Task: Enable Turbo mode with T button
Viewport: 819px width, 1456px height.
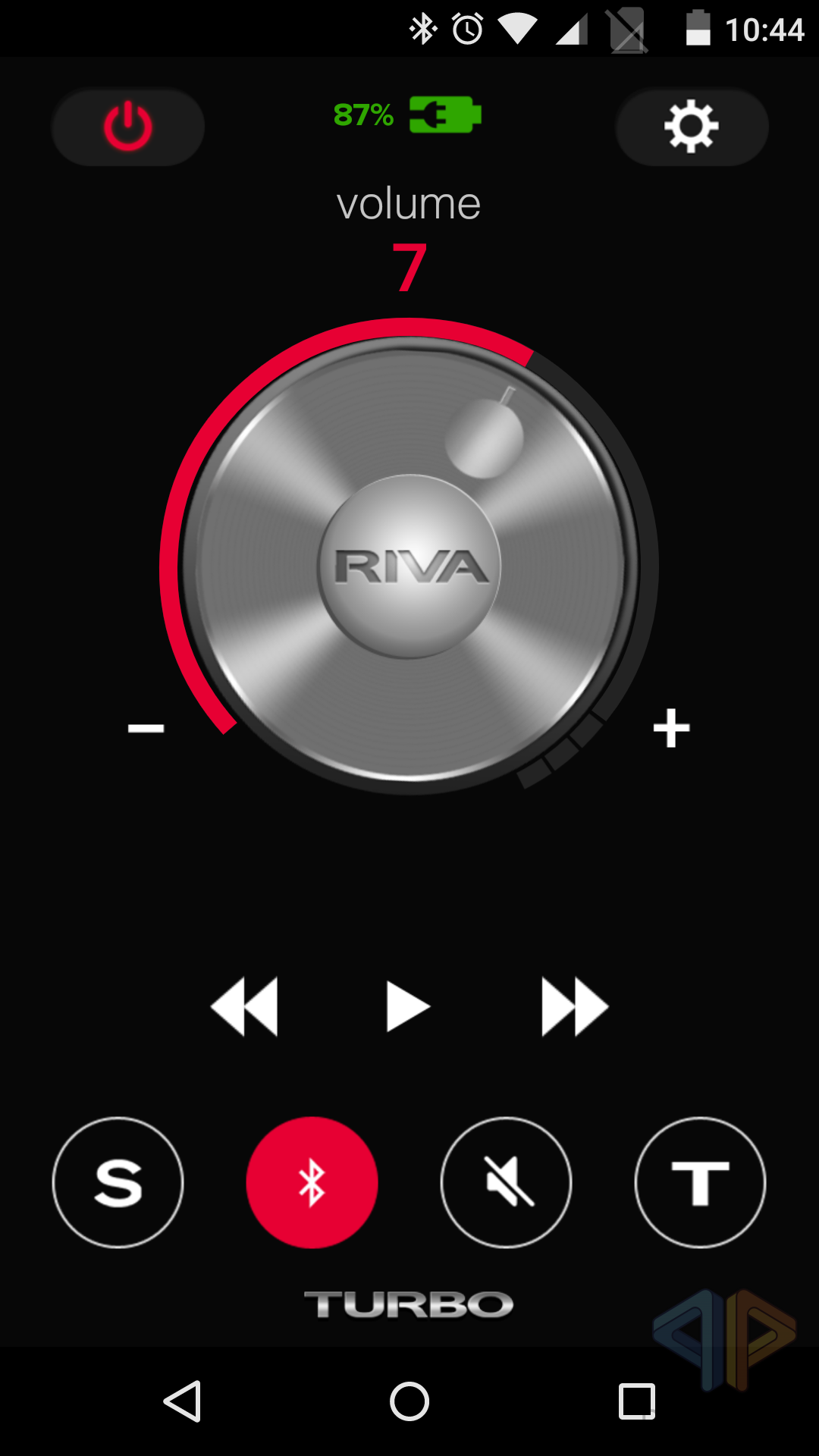Action: tap(700, 1182)
